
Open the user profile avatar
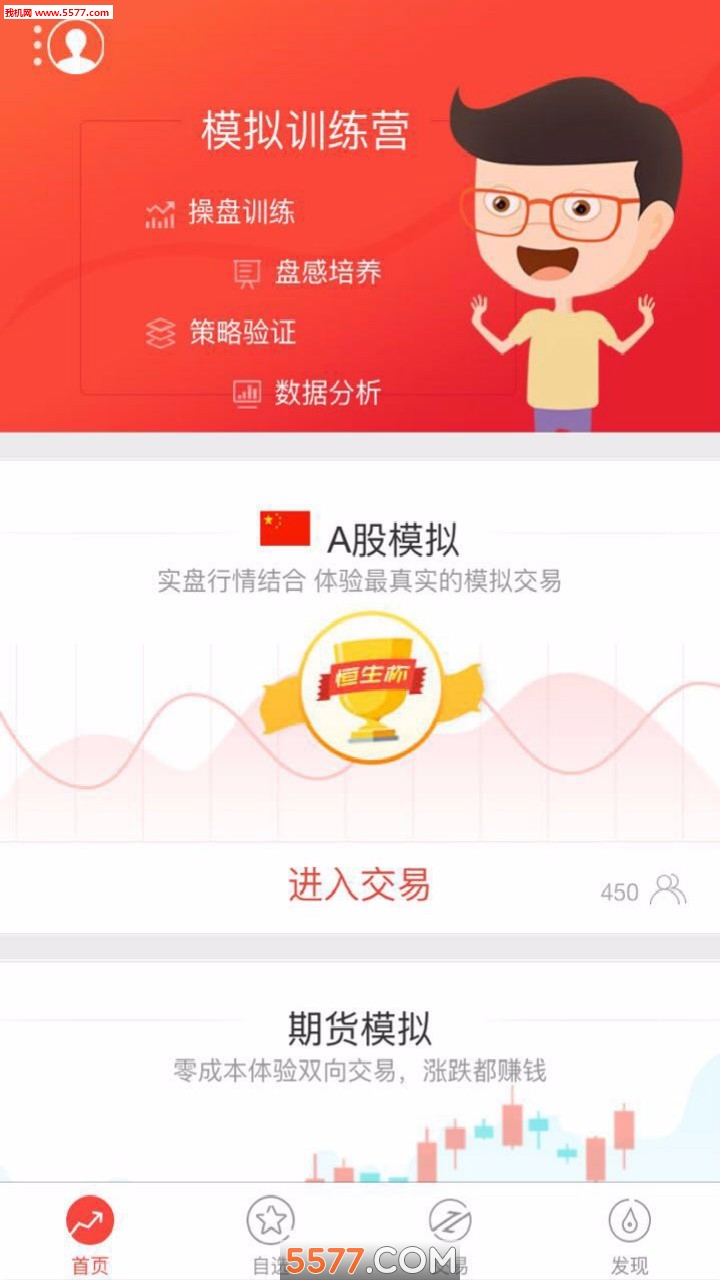pos(73,46)
